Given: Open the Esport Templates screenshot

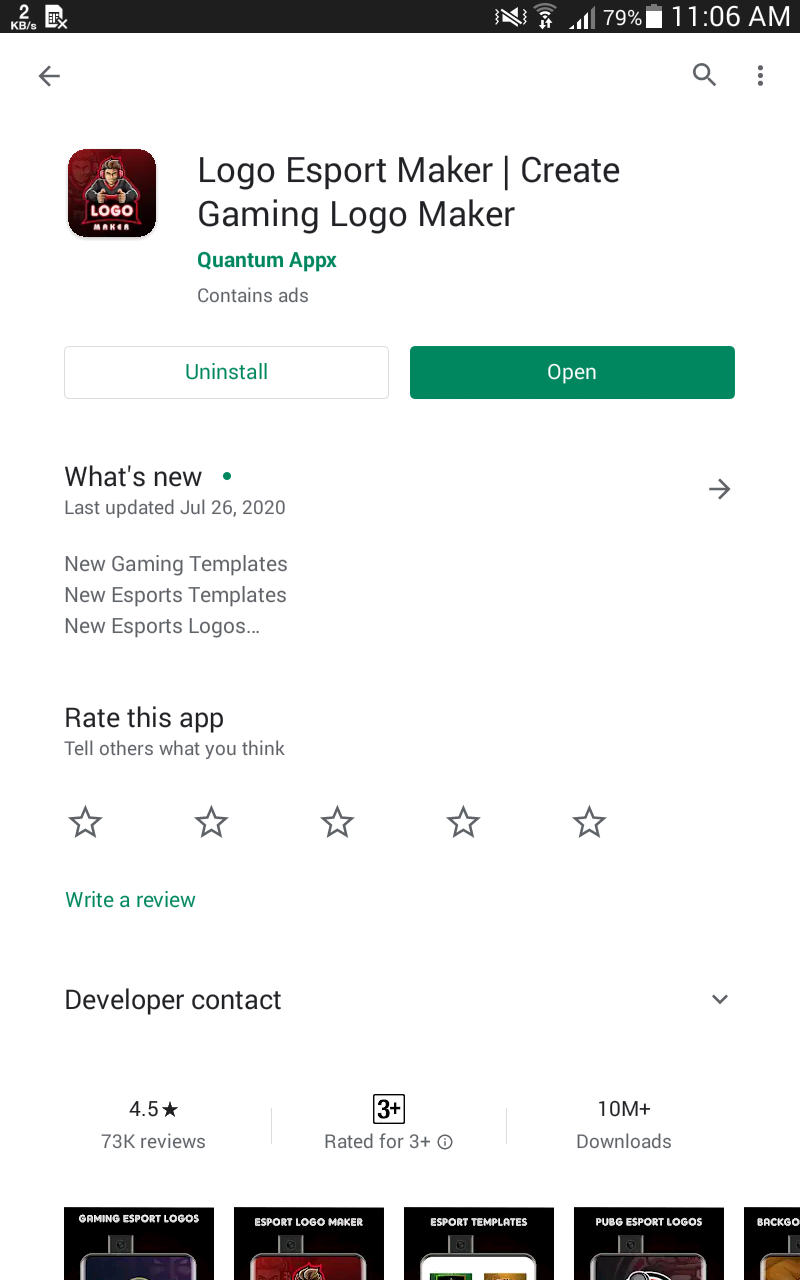Looking at the screenshot, I should 479,1243.
